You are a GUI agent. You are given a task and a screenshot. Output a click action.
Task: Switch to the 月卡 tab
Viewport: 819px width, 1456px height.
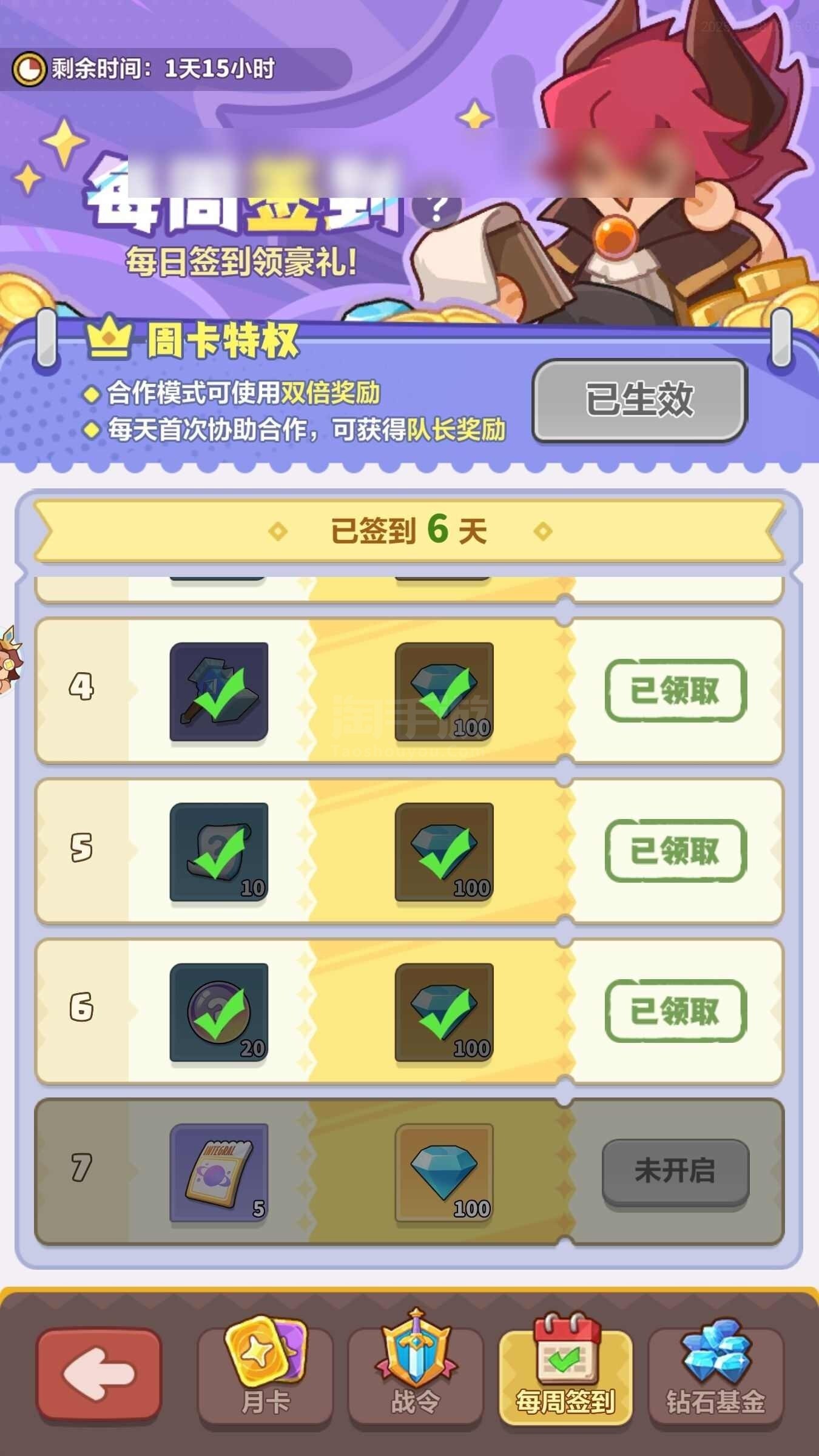click(265, 1371)
